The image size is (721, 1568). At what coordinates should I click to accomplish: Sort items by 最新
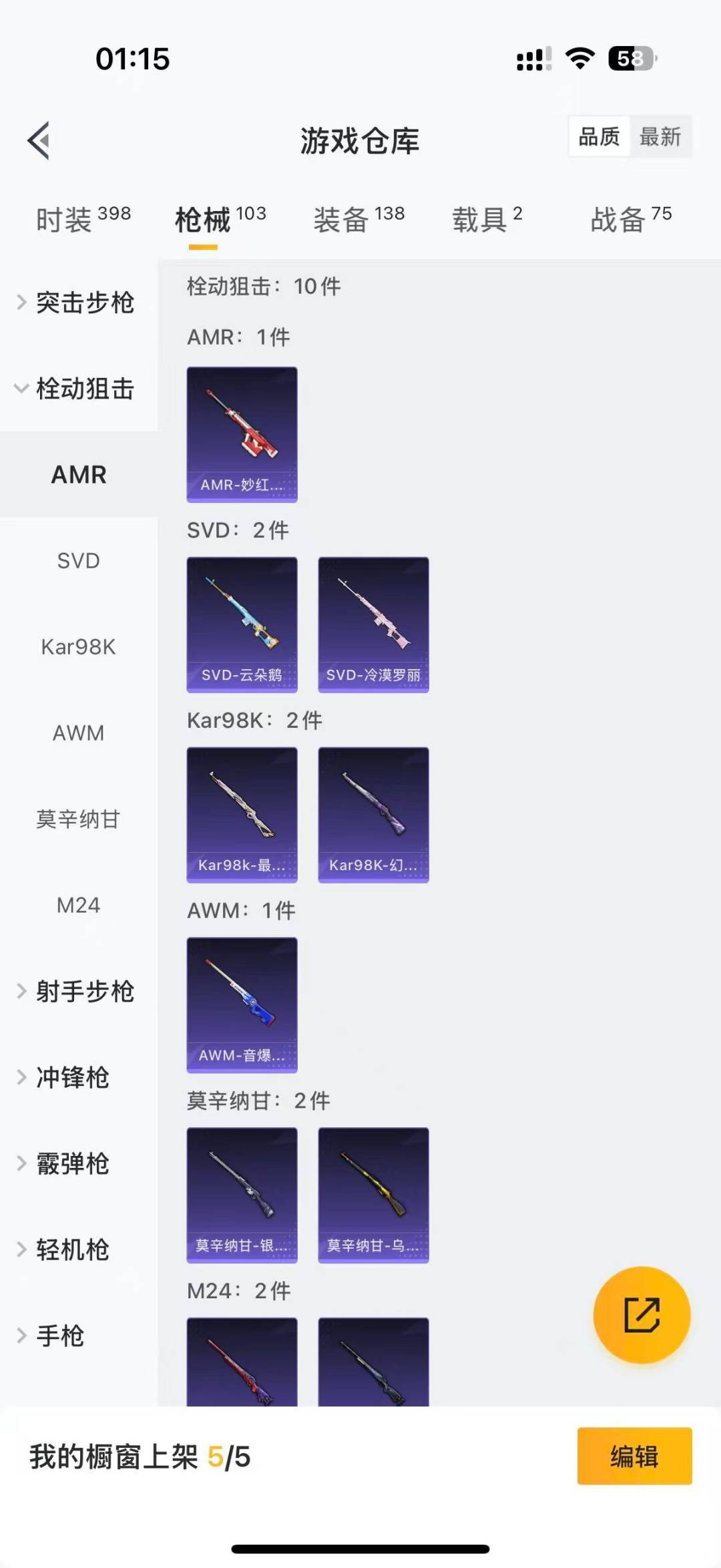pyautogui.click(x=660, y=137)
